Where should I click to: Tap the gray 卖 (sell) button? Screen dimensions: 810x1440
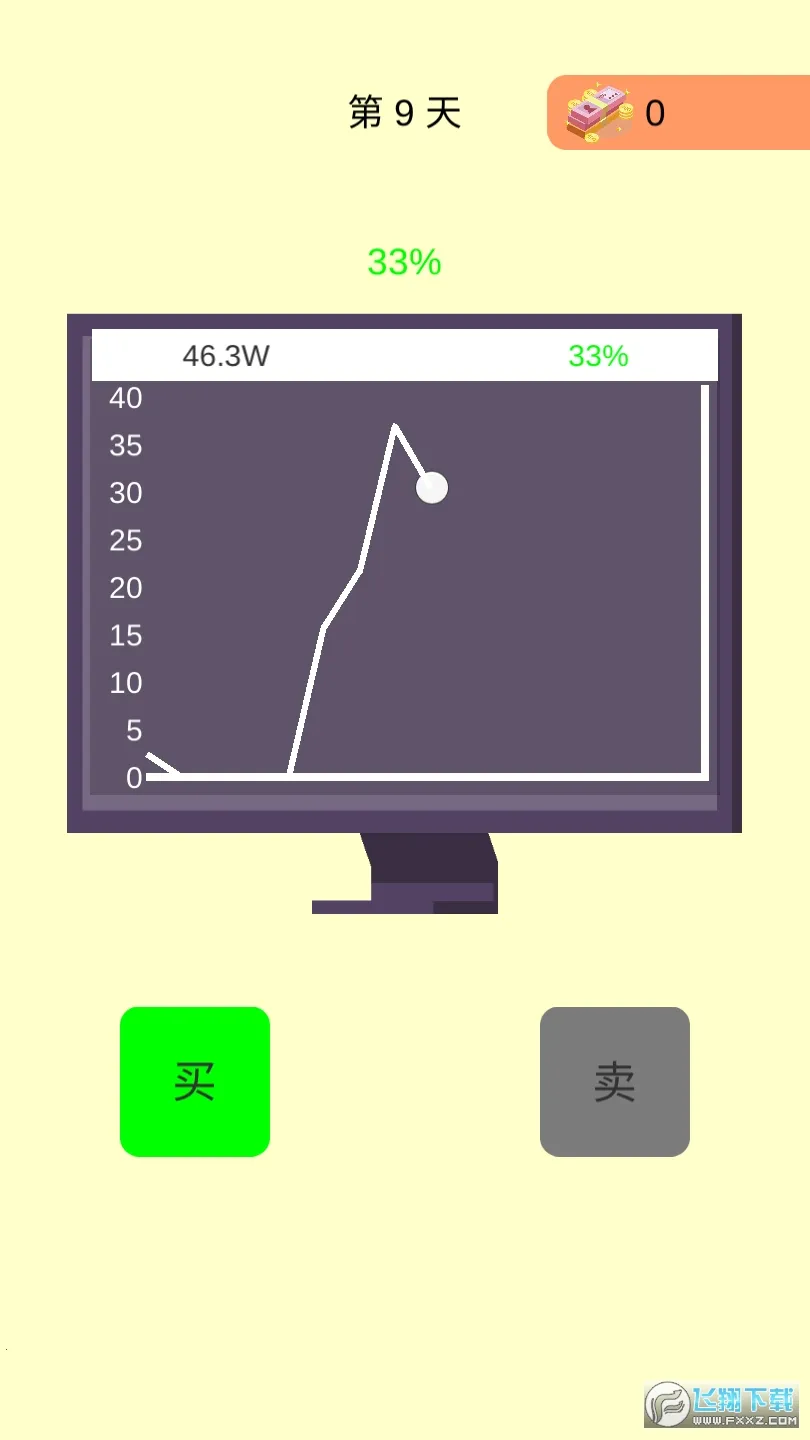pyautogui.click(x=615, y=1081)
